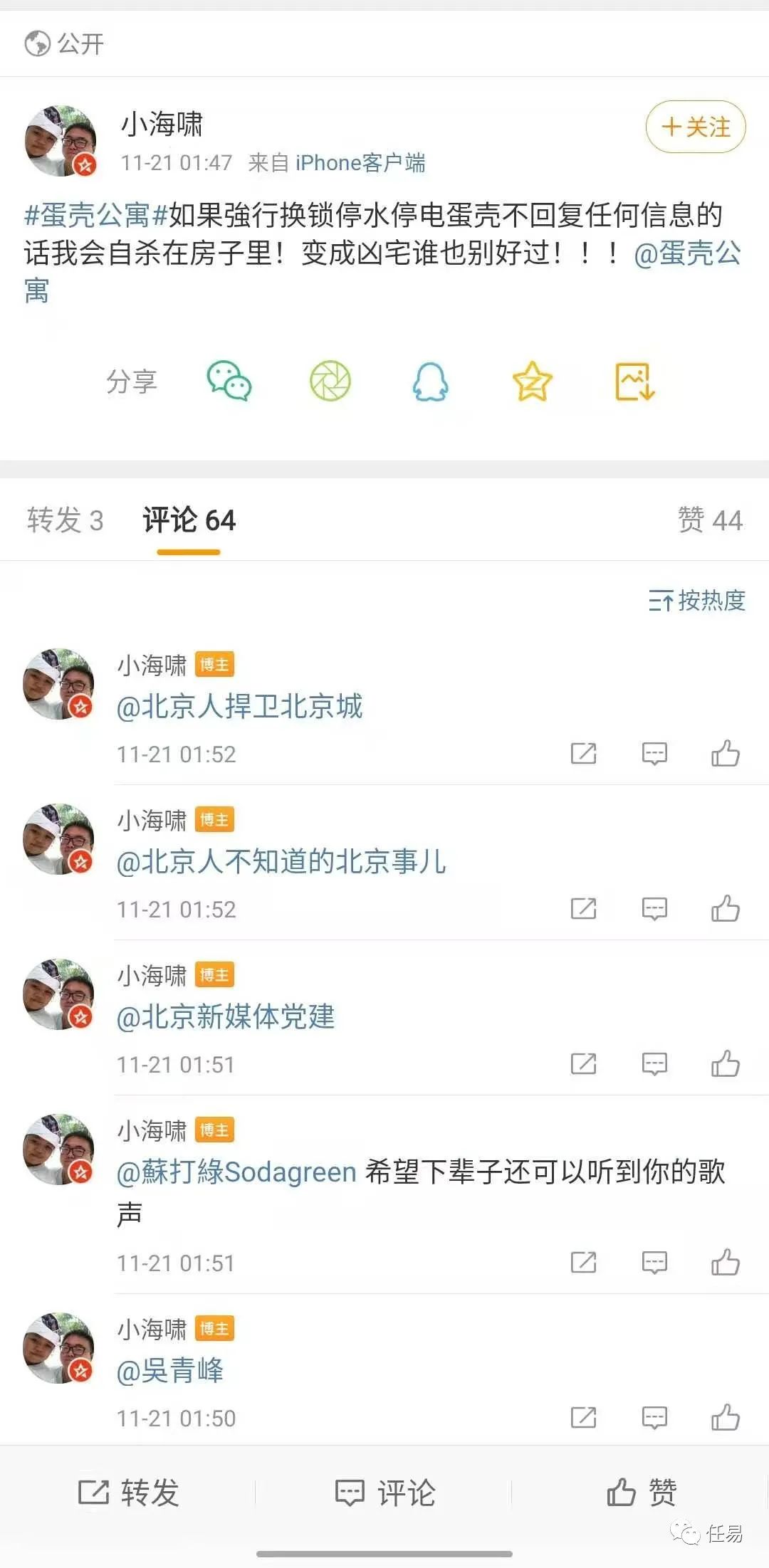The height and width of the screenshot is (1568, 769).
Task: Switch to the 转发 3 tab
Action: click(x=66, y=520)
